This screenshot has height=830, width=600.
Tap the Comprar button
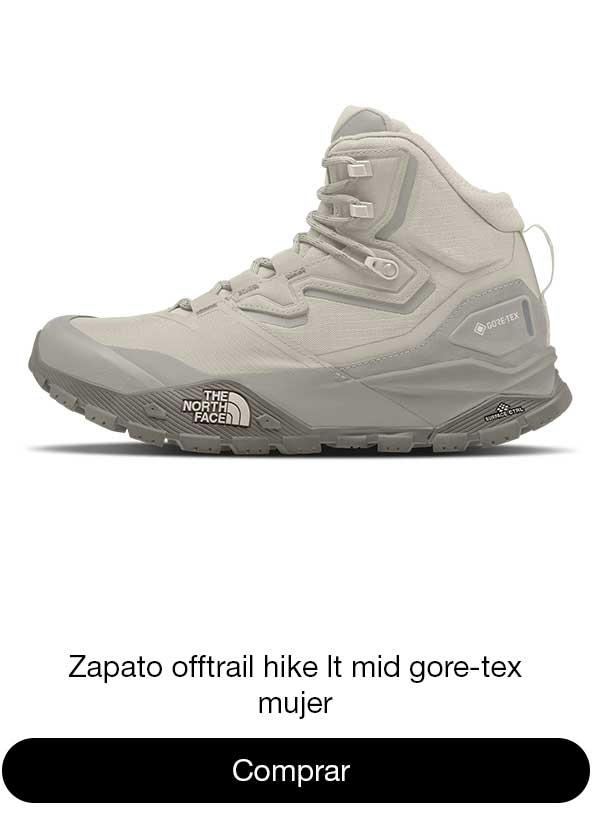[x=296, y=771]
